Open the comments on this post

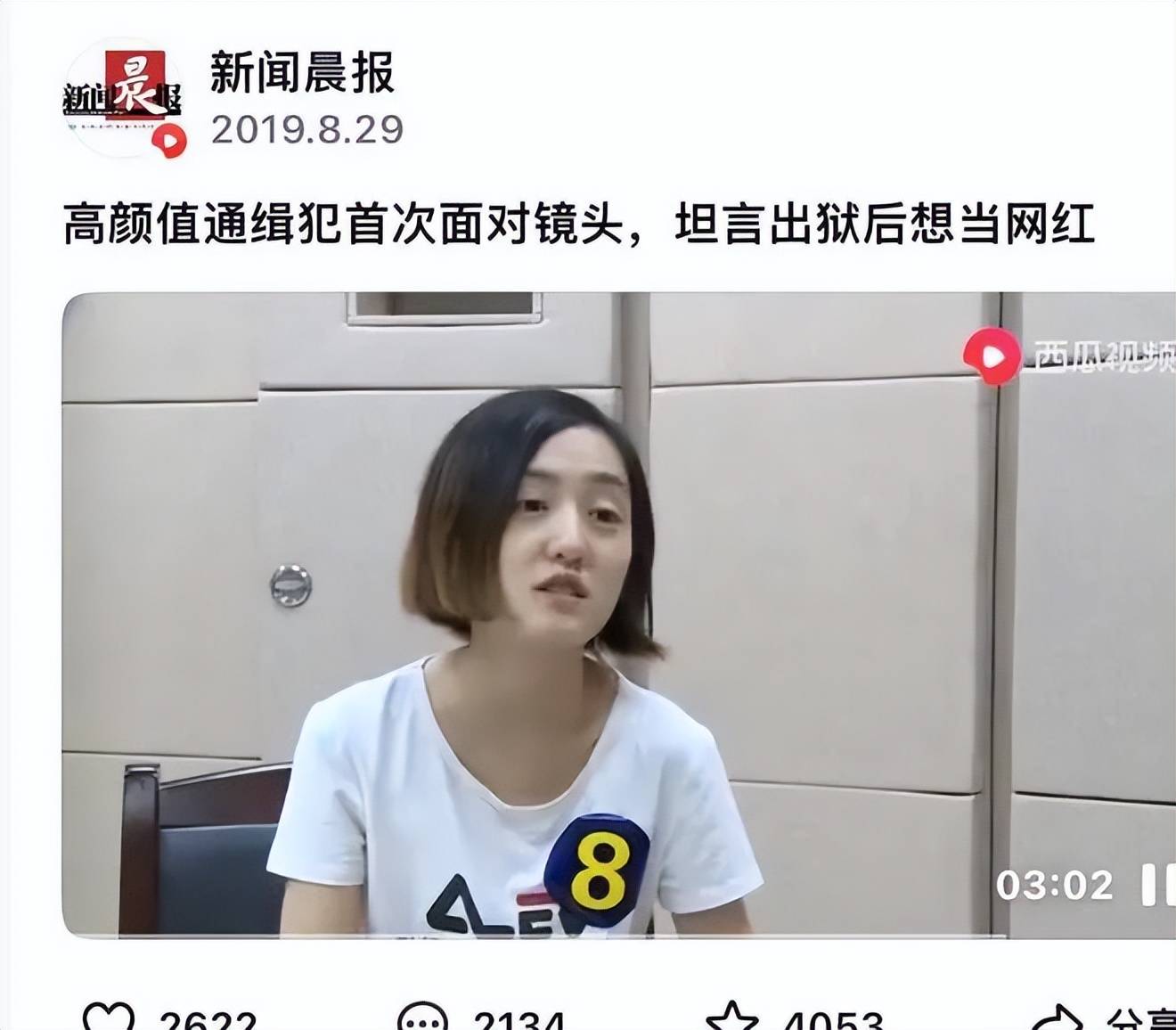pyautogui.click(x=422, y=1017)
